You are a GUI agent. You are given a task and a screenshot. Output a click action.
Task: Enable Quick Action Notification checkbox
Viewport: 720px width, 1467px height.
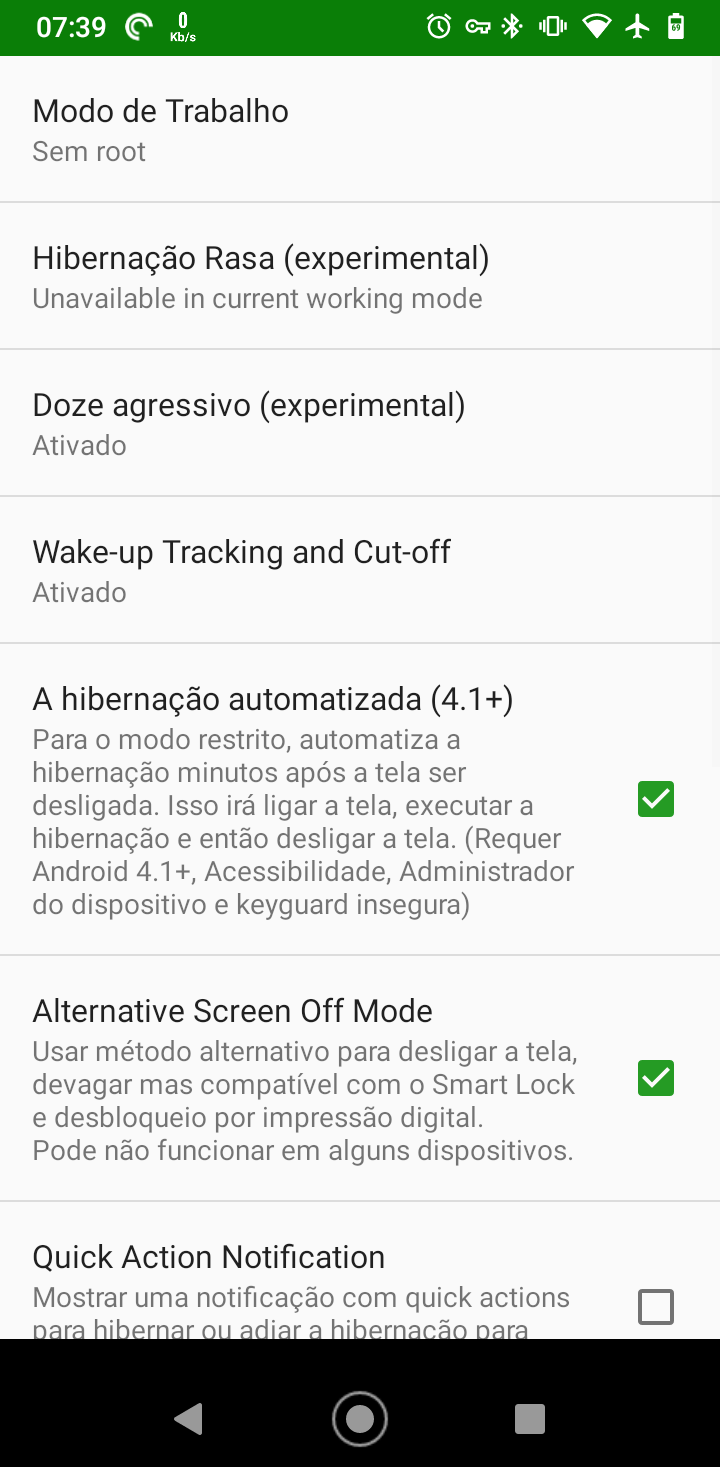point(656,1306)
